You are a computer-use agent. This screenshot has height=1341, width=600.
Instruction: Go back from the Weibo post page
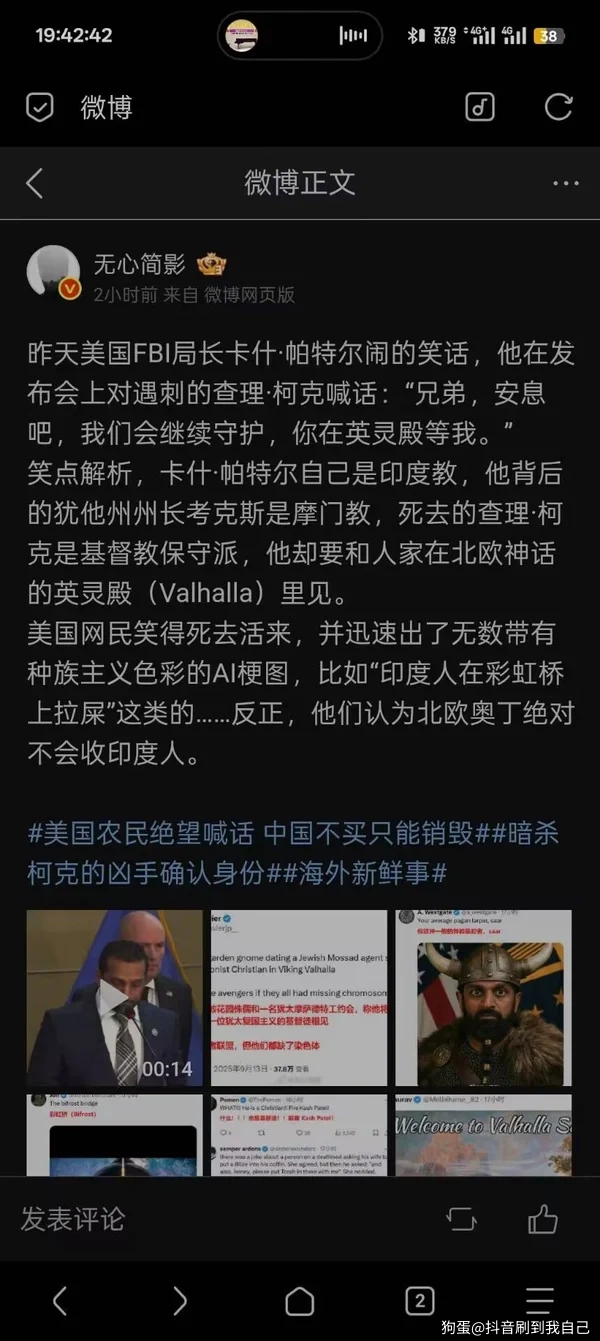(35, 183)
